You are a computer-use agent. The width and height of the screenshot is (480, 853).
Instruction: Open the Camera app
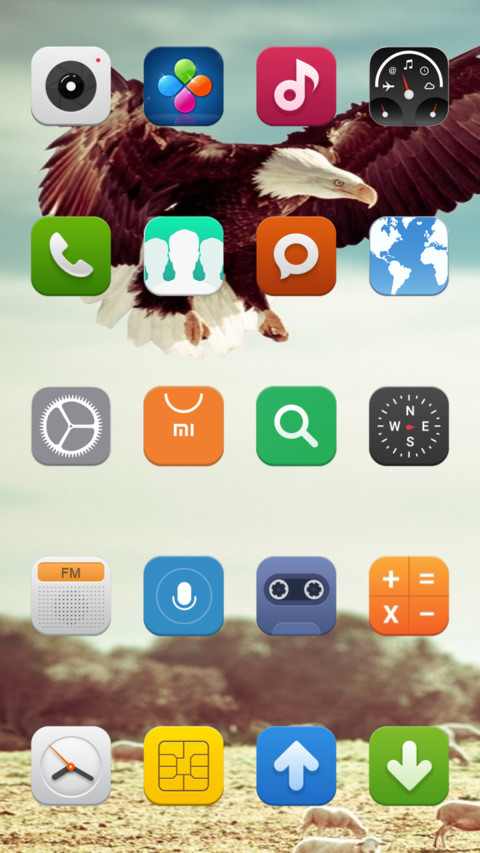(71, 86)
